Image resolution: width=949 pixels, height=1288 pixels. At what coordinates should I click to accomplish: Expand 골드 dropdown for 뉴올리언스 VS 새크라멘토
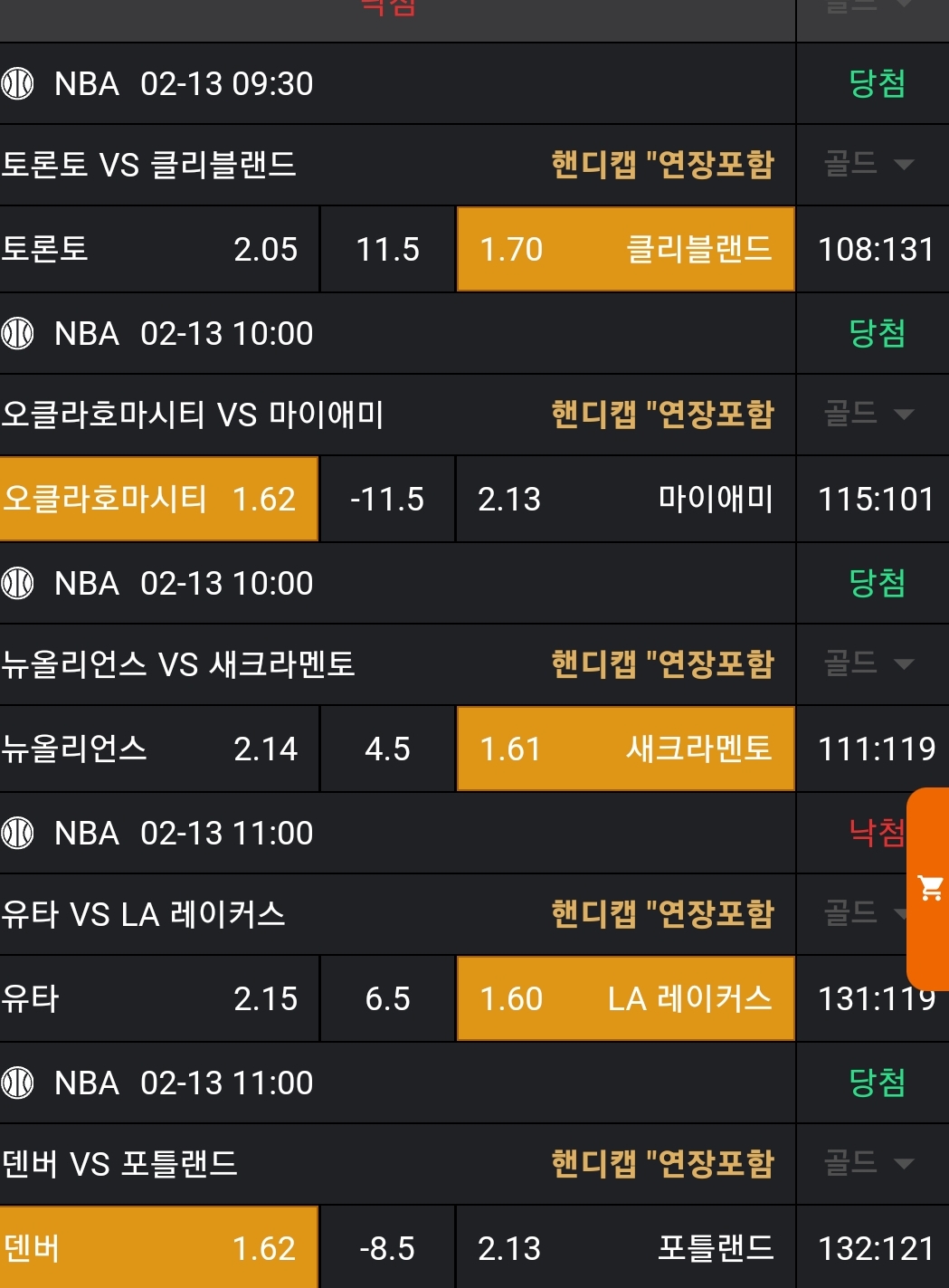870,664
